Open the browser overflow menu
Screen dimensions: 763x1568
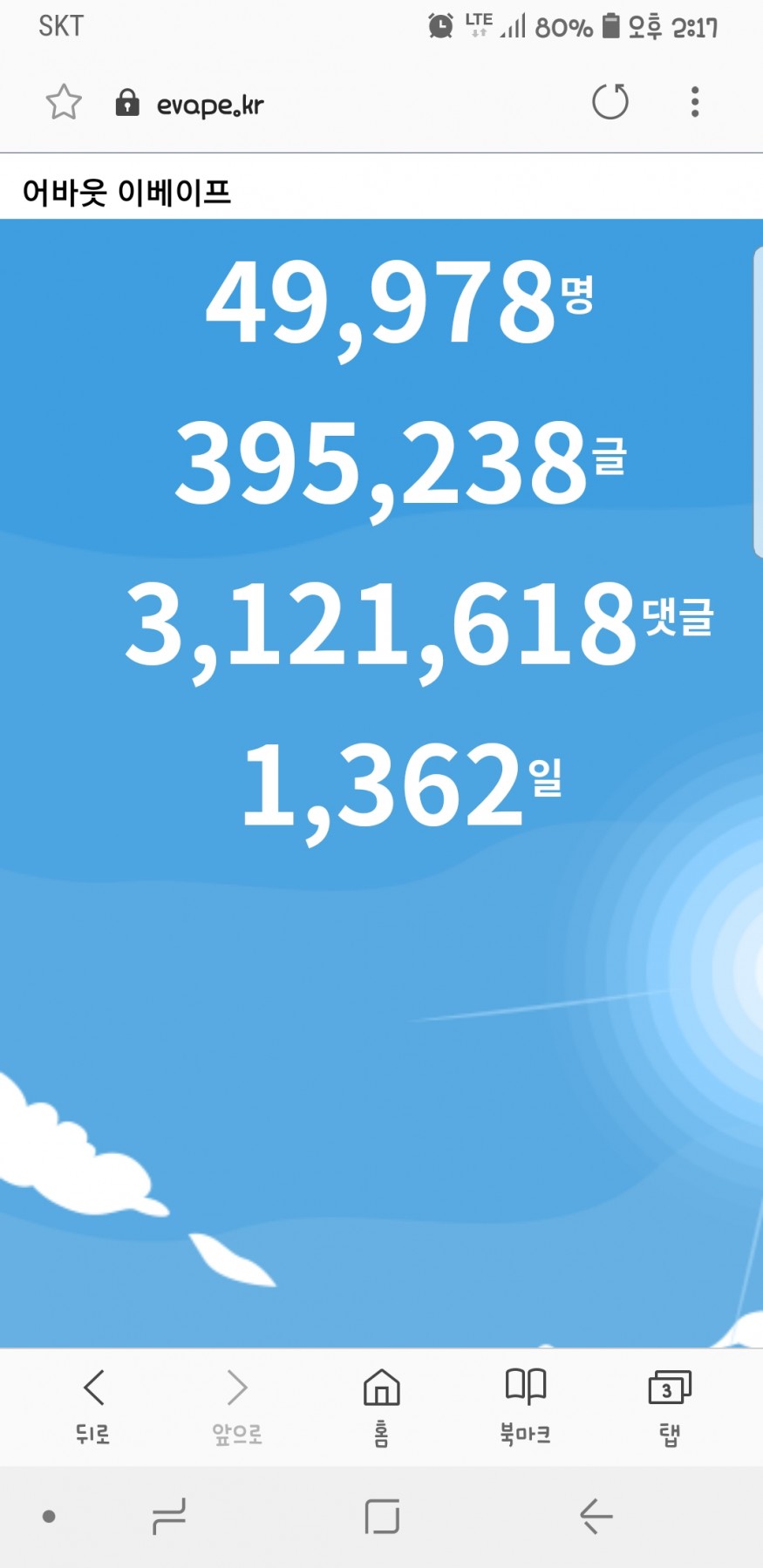[x=694, y=102]
